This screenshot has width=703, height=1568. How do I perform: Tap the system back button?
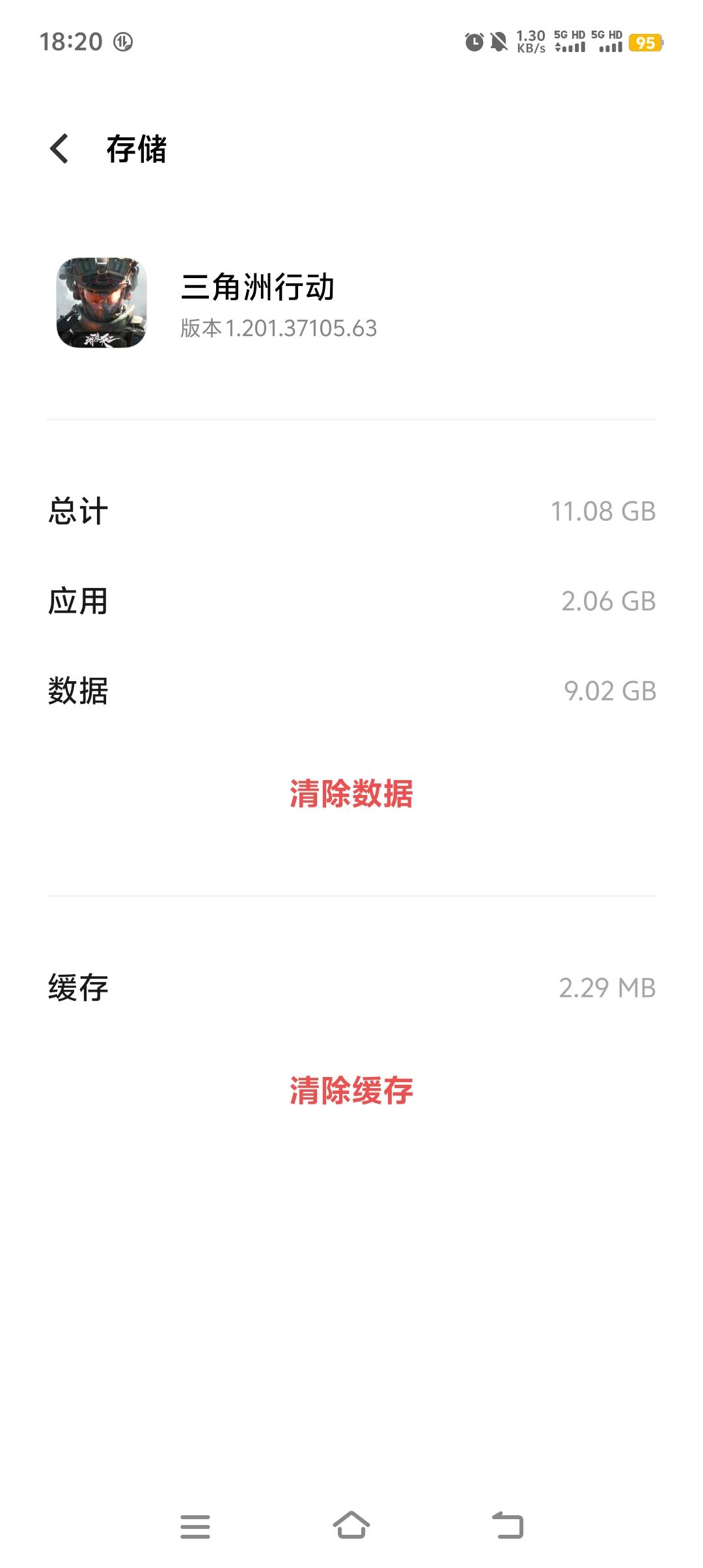click(x=508, y=1526)
